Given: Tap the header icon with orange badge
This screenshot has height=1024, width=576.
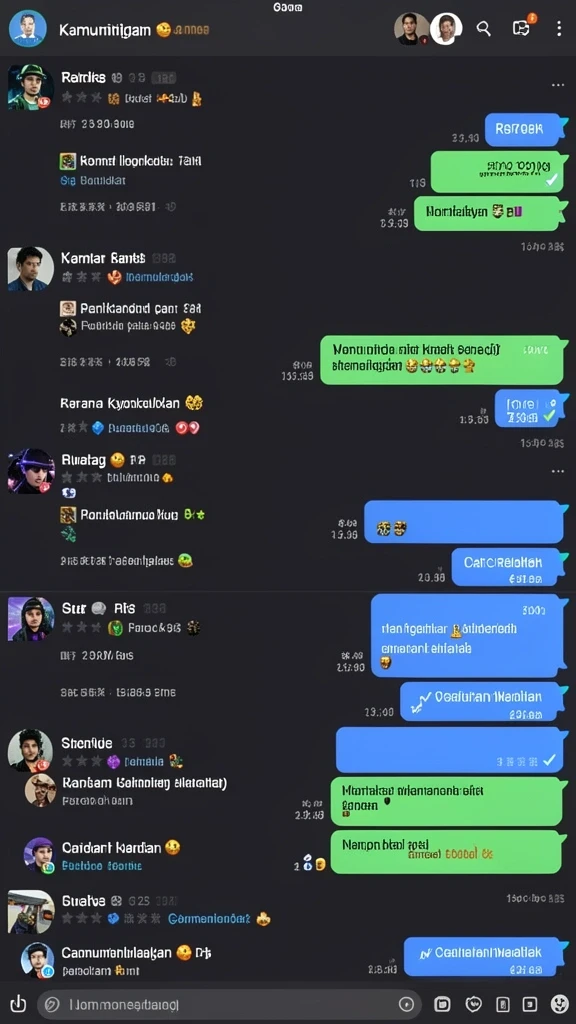Looking at the screenshot, I should [x=522, y=27].
